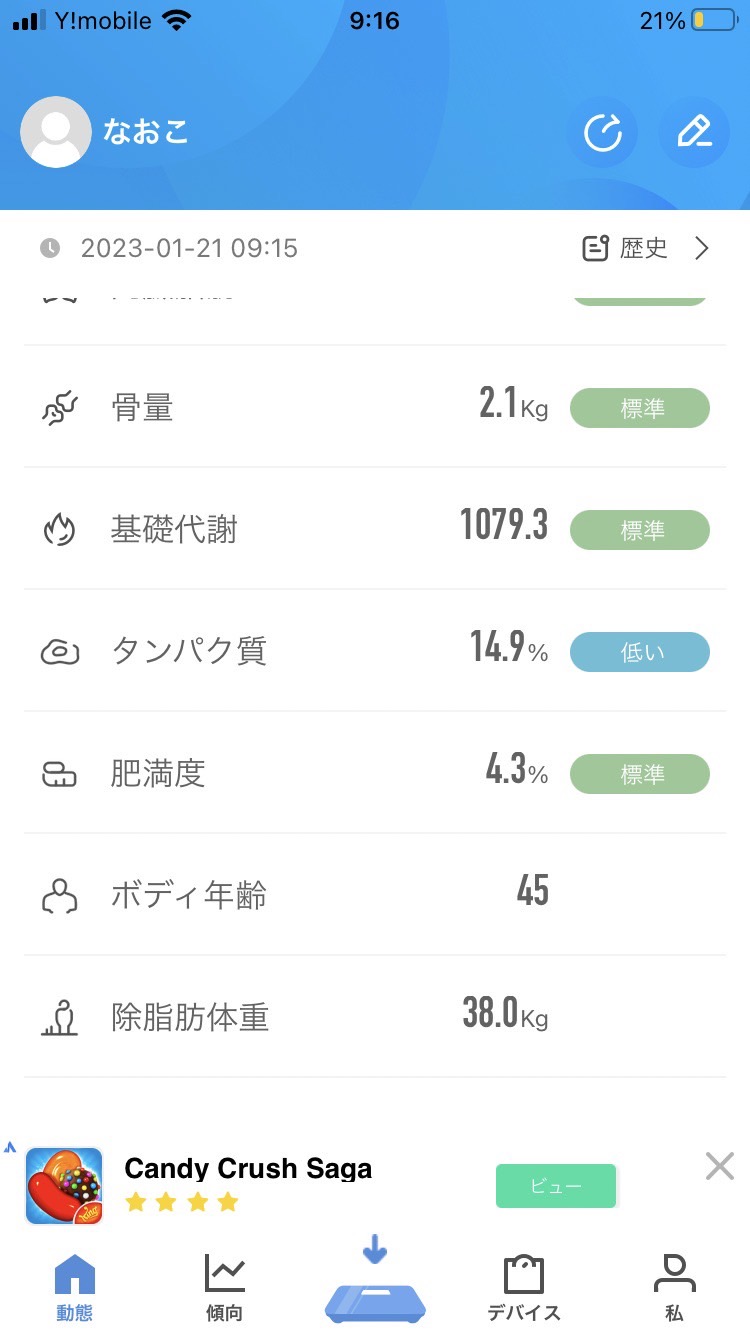The image size is (750, 1334).
Task: Open 歴史 measurement history
Action: click(x=645, y=248)
